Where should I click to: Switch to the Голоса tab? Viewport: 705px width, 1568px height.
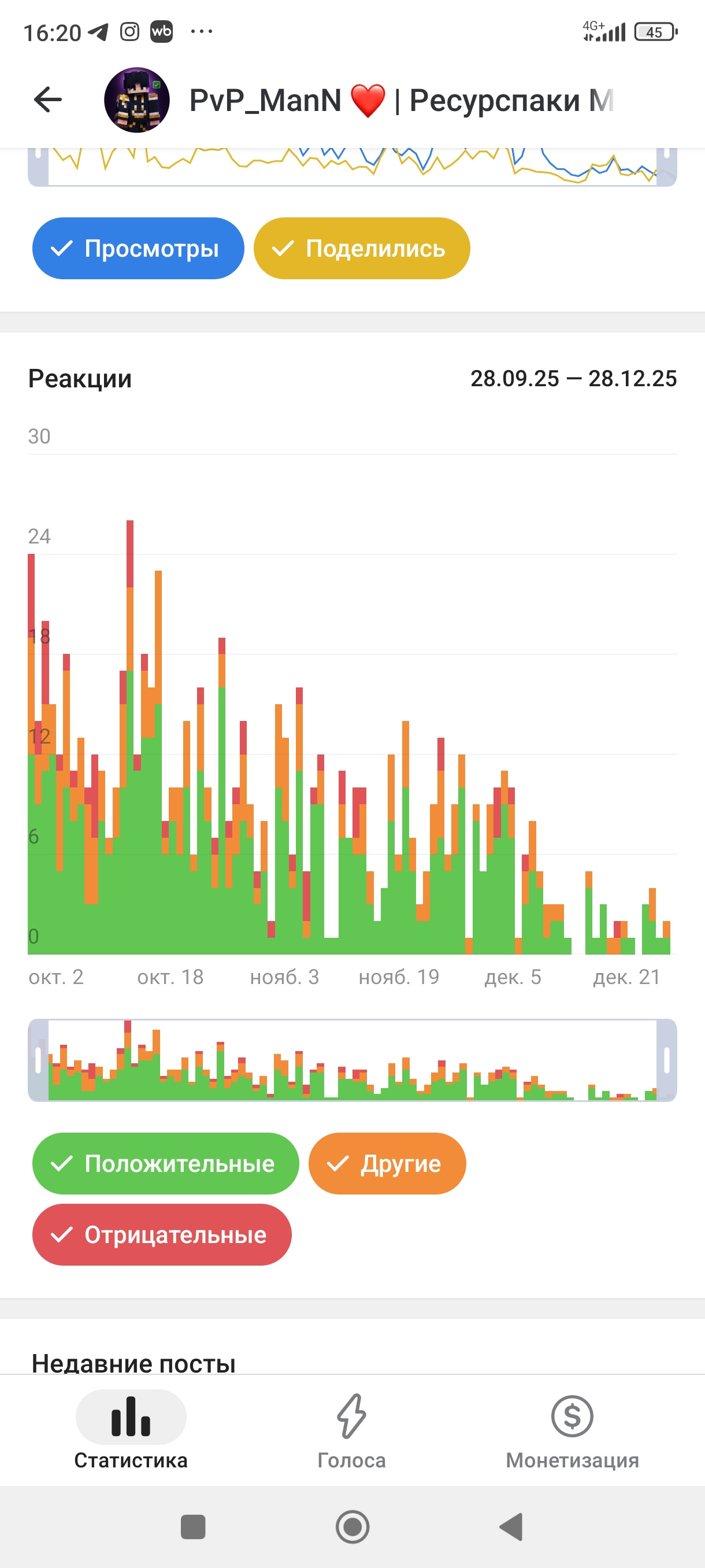pyautogui.click(x=351, y=1430)
